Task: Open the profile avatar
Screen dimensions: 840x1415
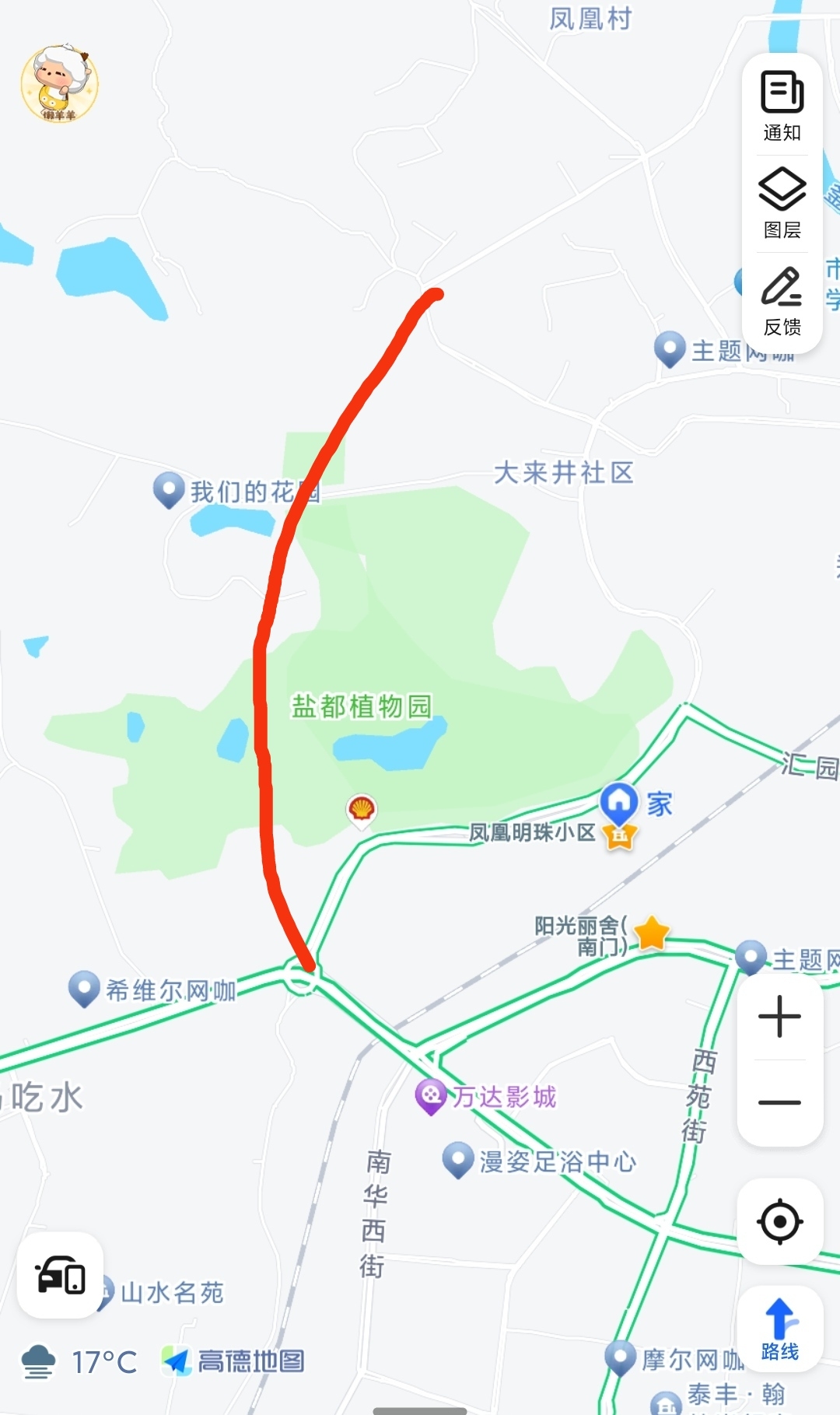Action: pos(59,84)
